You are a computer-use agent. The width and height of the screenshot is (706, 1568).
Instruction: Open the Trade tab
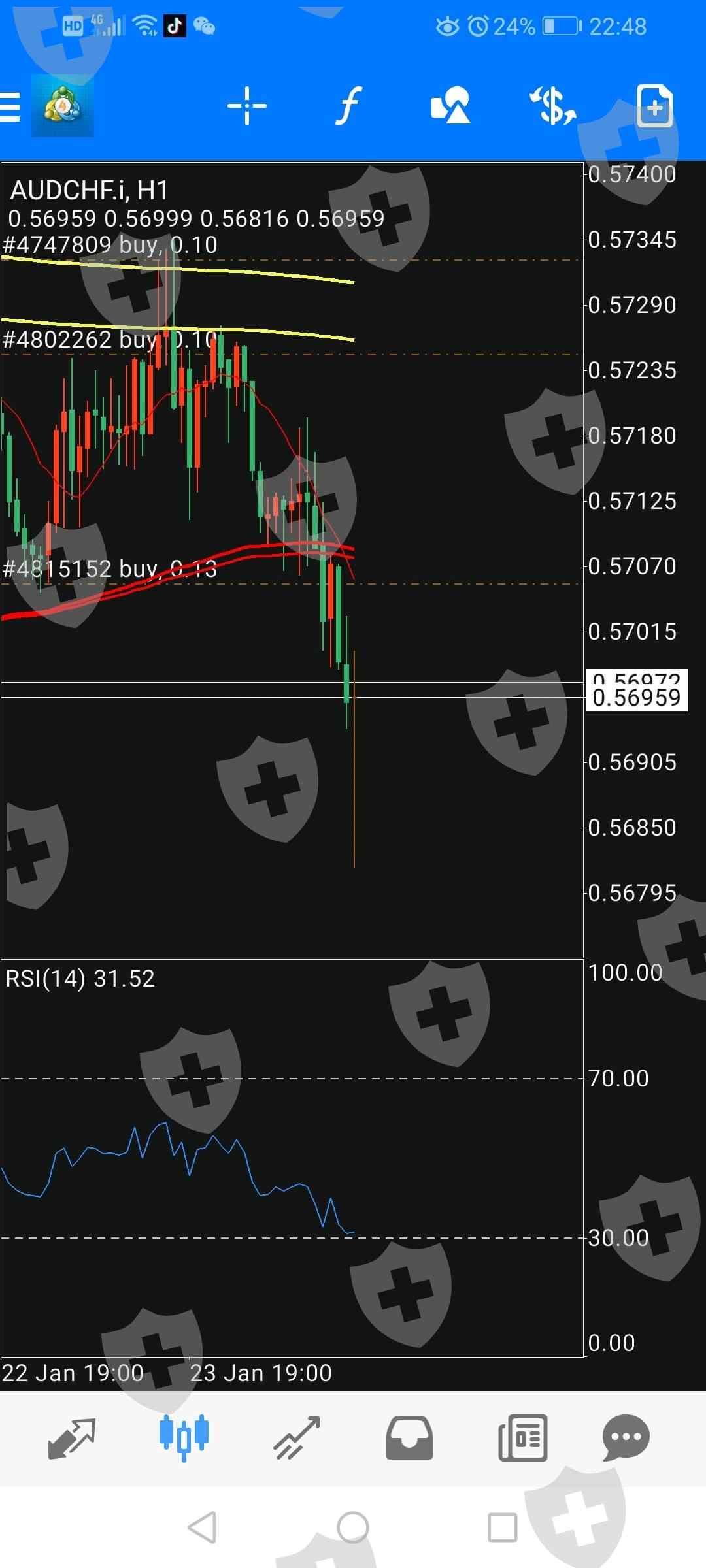click(x=297, y=1438)
